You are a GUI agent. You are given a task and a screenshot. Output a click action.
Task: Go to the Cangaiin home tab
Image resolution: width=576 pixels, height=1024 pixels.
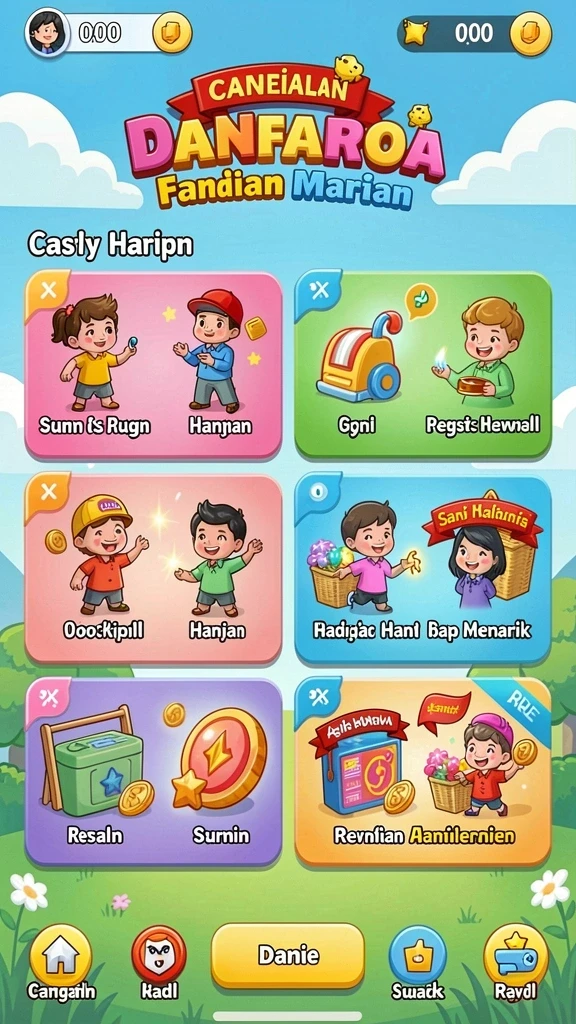click(61, 964)
